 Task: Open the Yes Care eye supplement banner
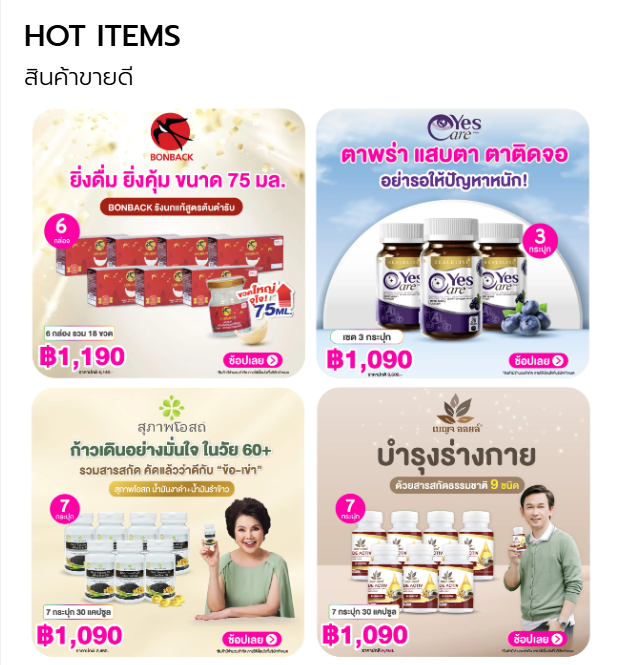452,243
